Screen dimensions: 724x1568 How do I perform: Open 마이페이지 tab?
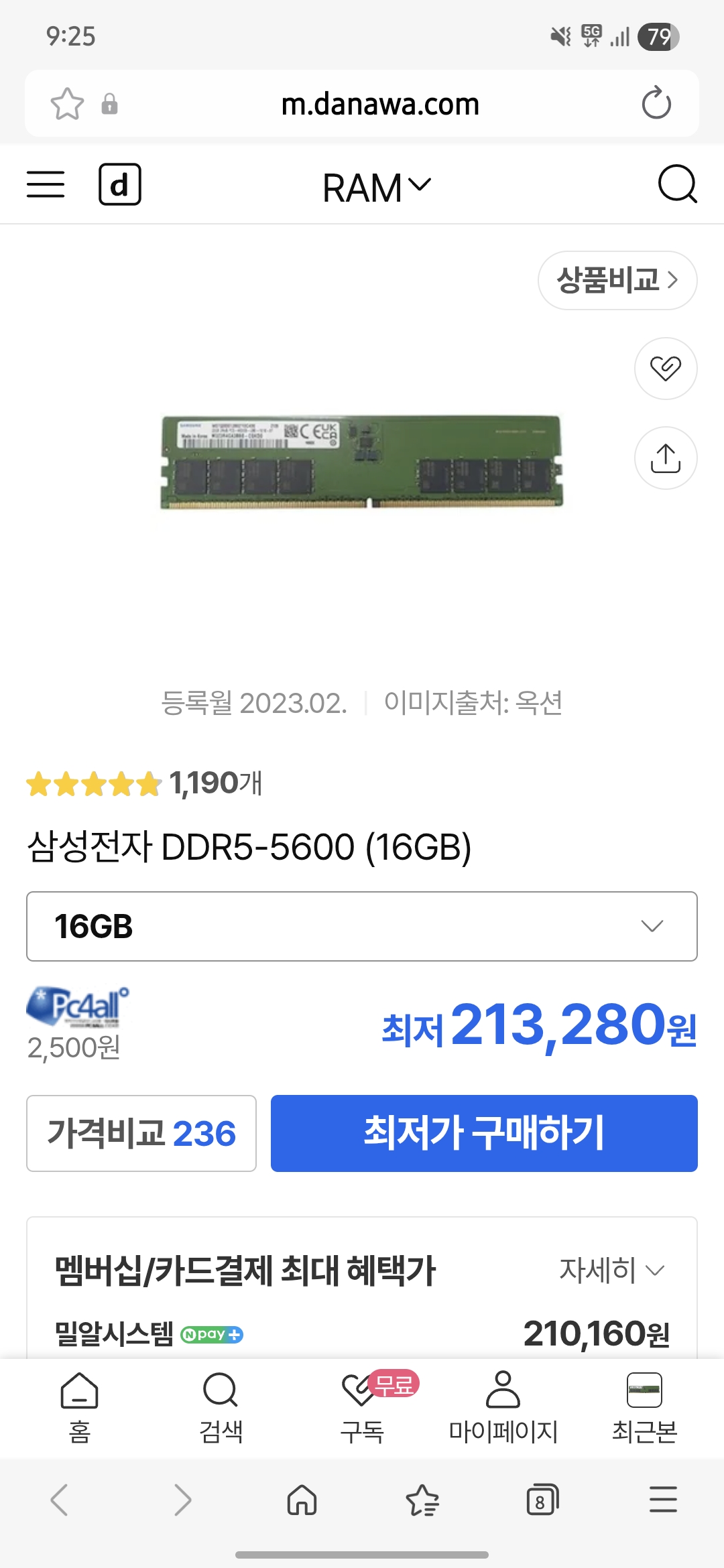click(503, 1406)
